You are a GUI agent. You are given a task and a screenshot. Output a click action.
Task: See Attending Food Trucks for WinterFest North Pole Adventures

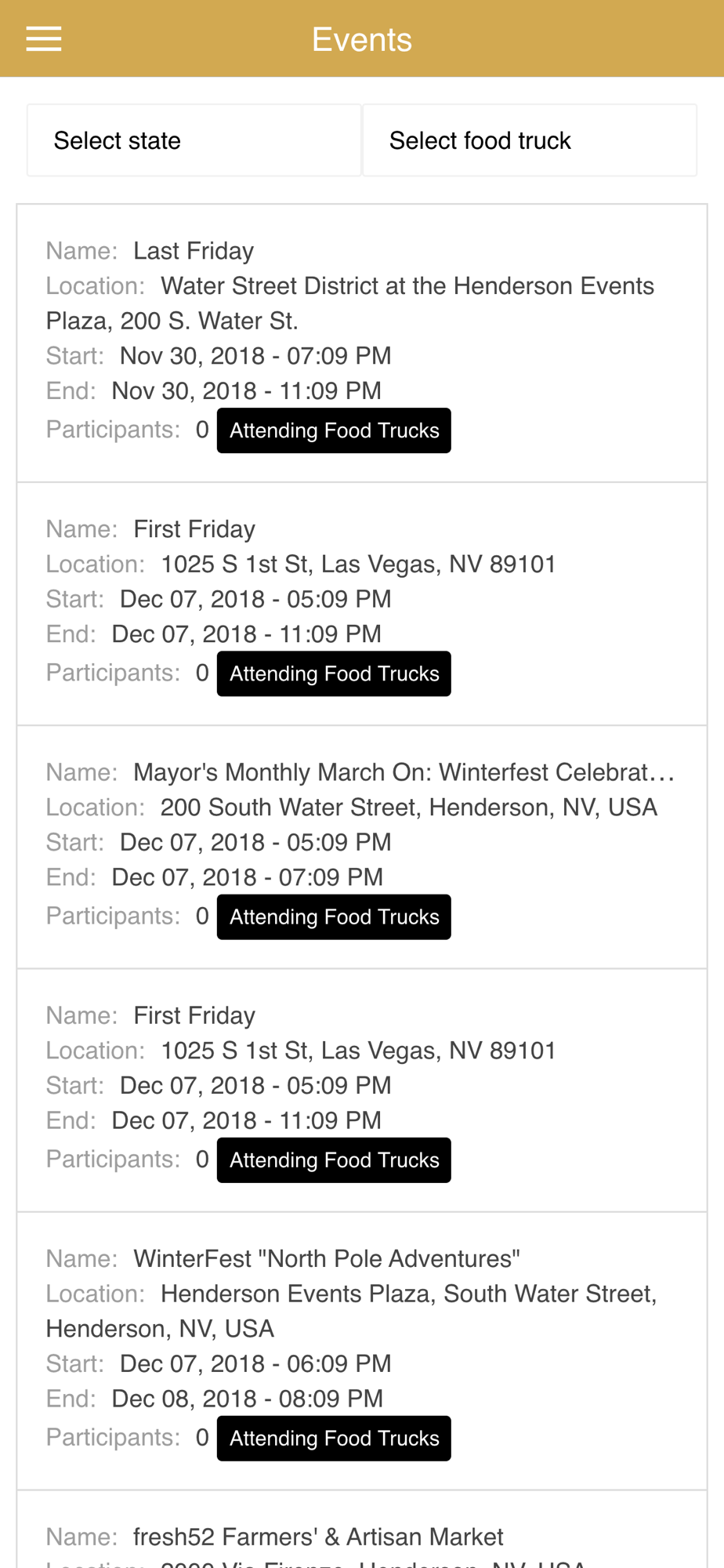334,1438
